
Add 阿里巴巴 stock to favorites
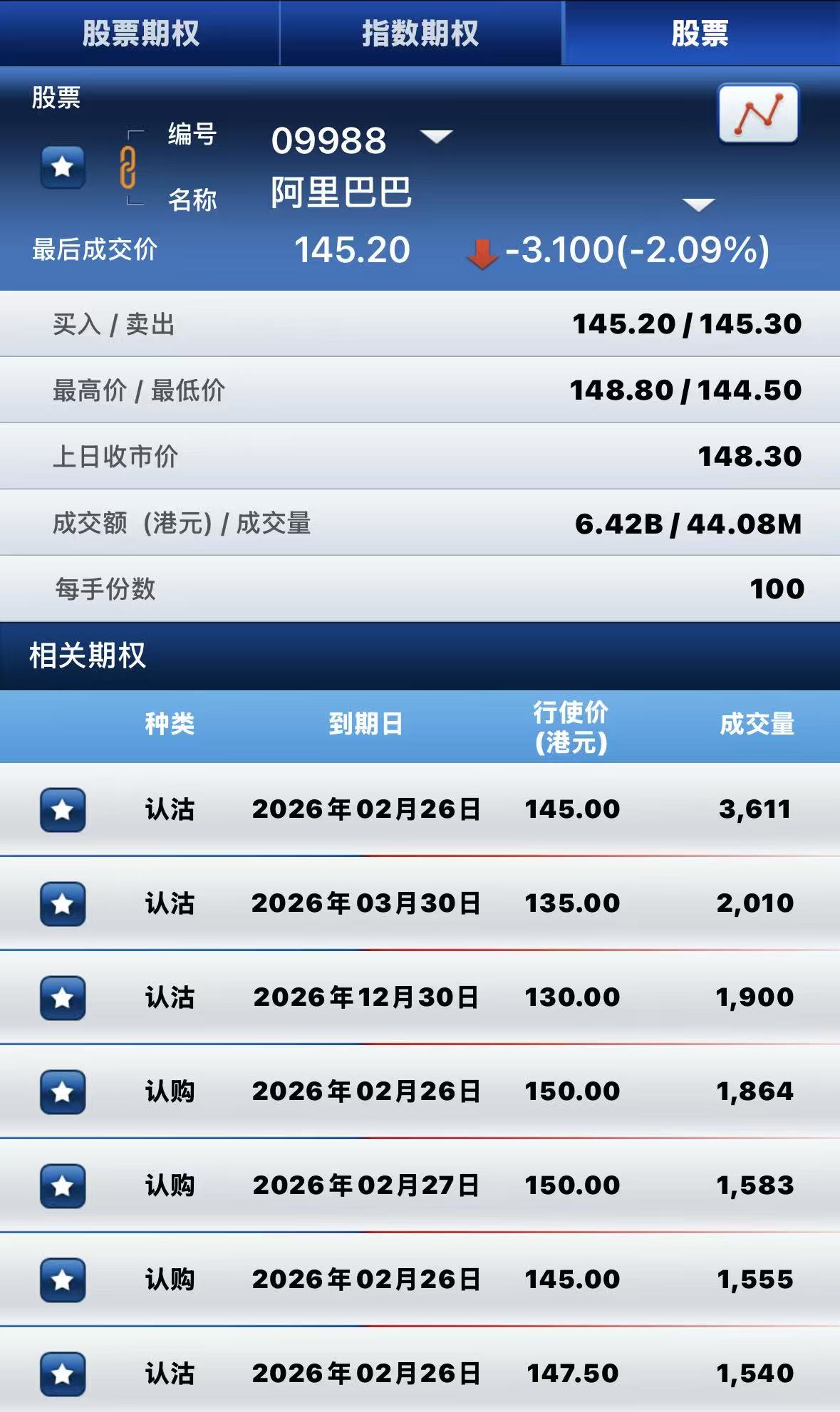click(63, 167)
